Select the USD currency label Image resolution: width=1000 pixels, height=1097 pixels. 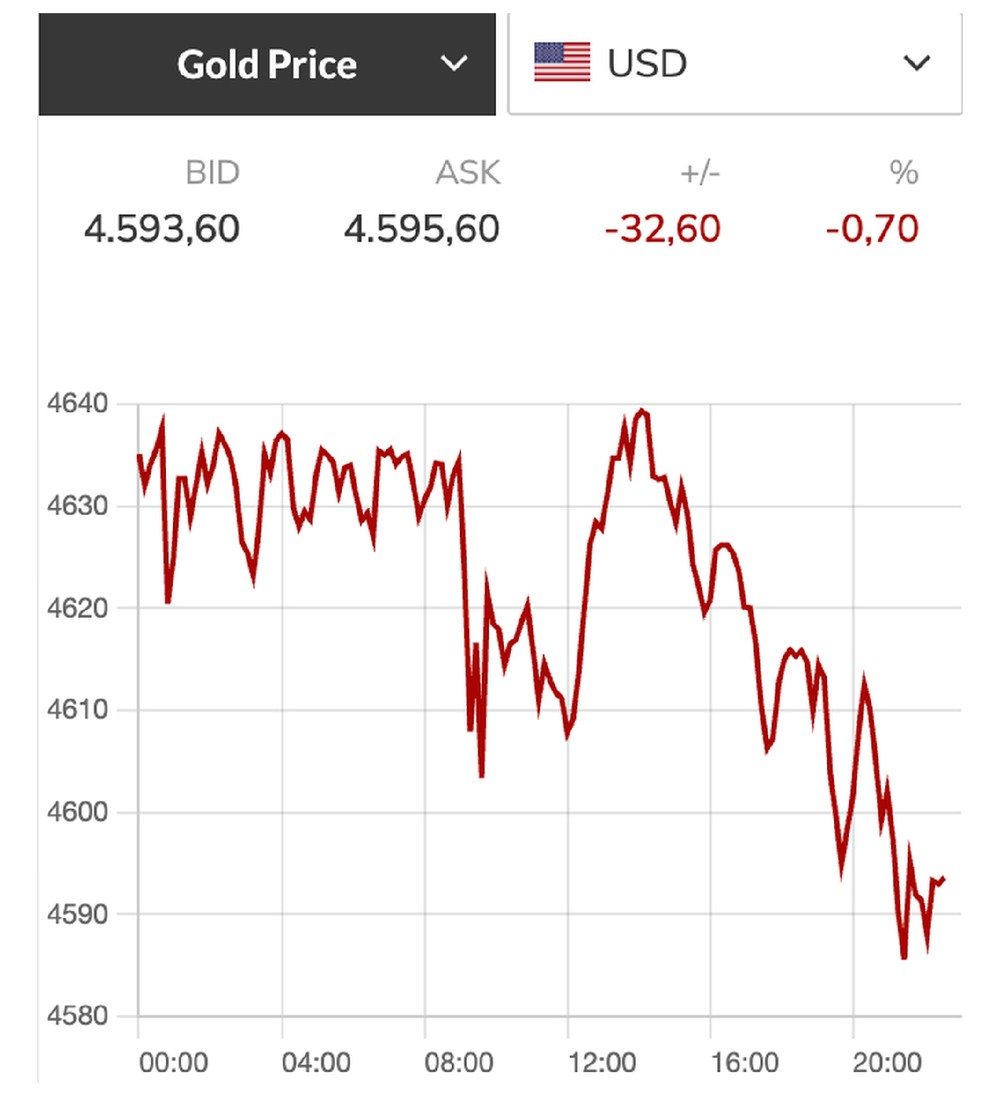tap(644, 63)
